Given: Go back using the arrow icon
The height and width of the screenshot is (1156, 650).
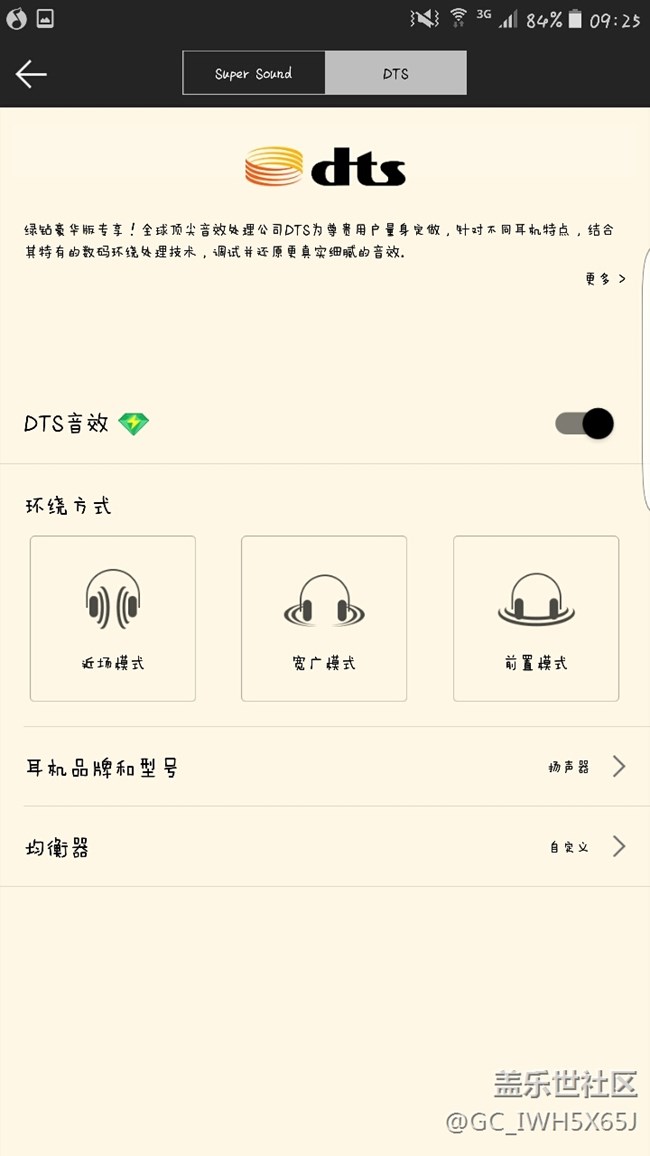Looking at the screenshot, I should click(31, 74).
